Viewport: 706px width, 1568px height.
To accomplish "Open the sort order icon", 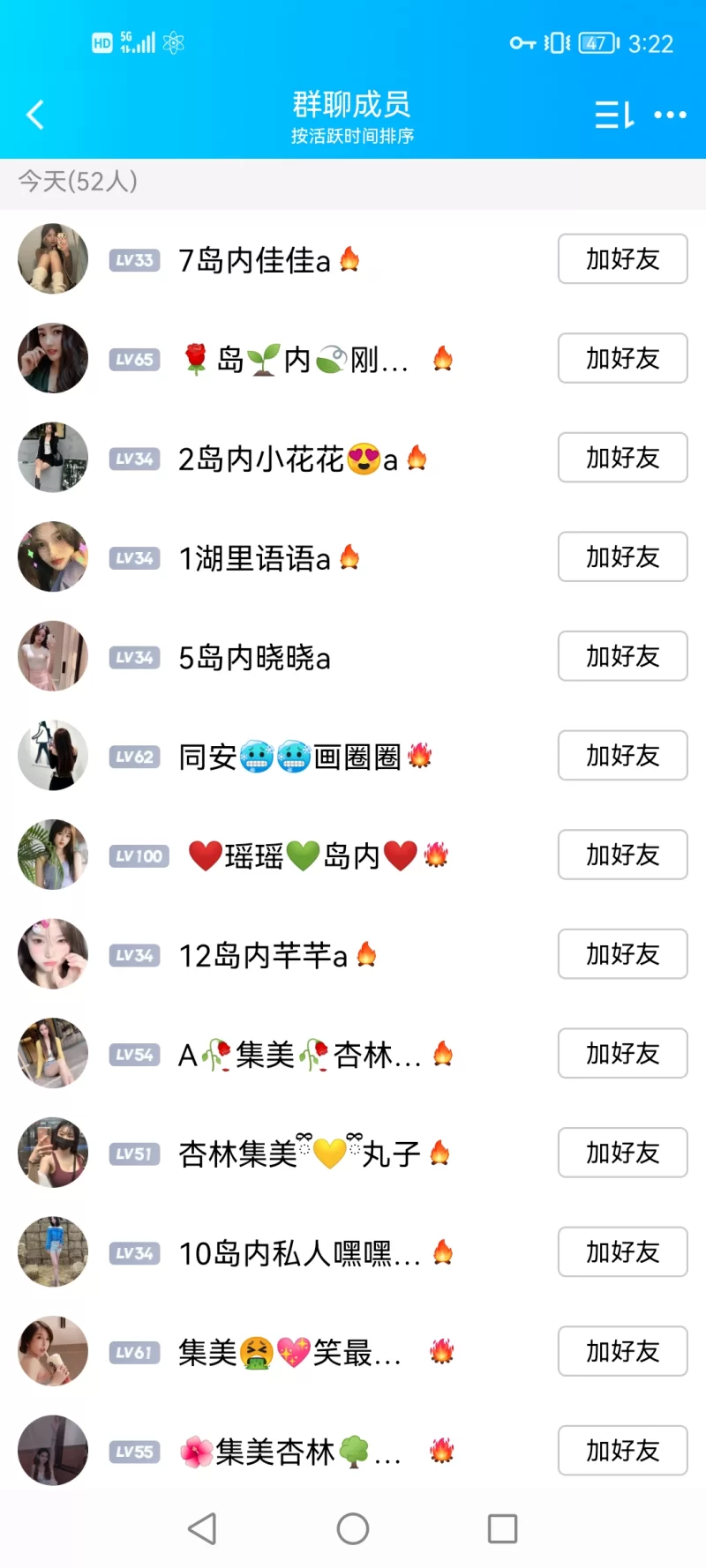I will point(614,115).
